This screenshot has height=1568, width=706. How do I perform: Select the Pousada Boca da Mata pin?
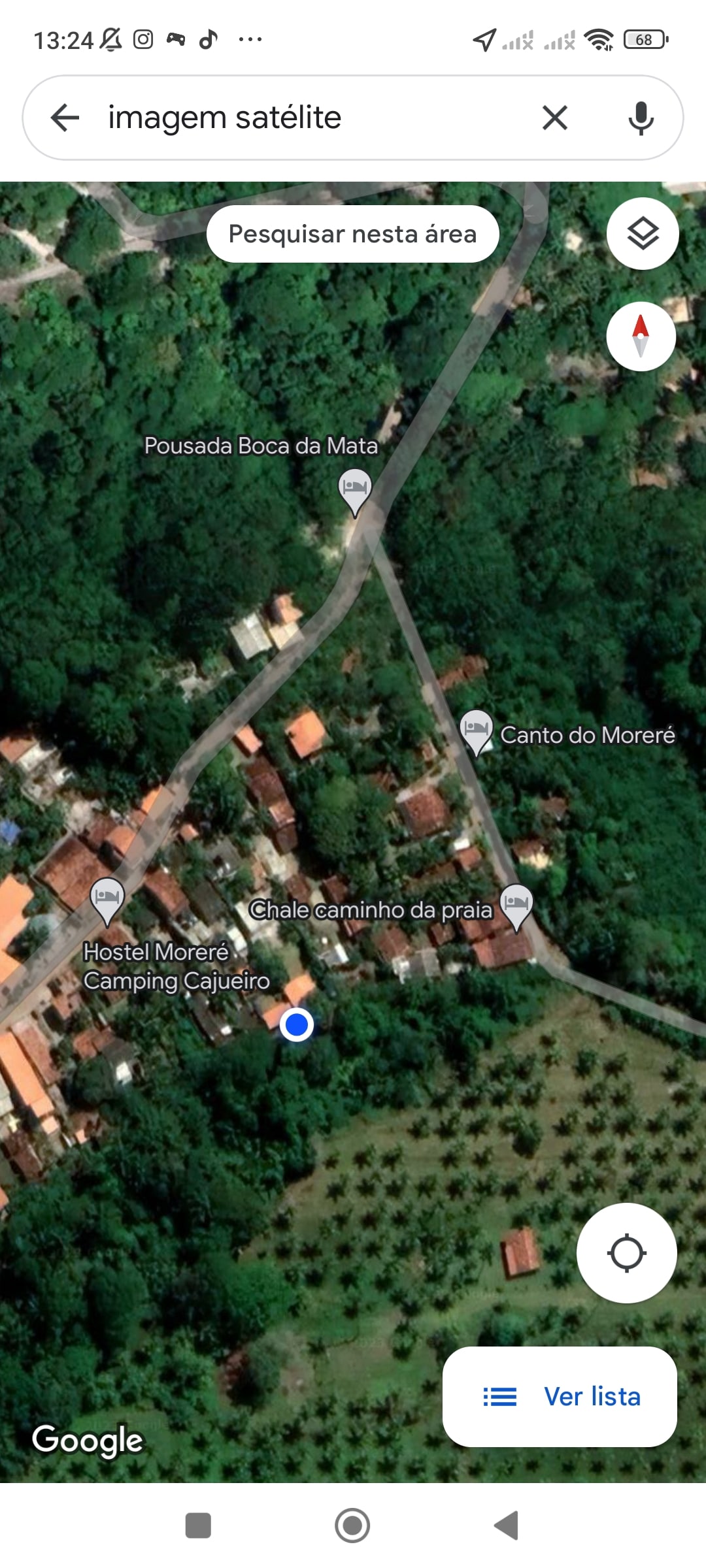355,489
